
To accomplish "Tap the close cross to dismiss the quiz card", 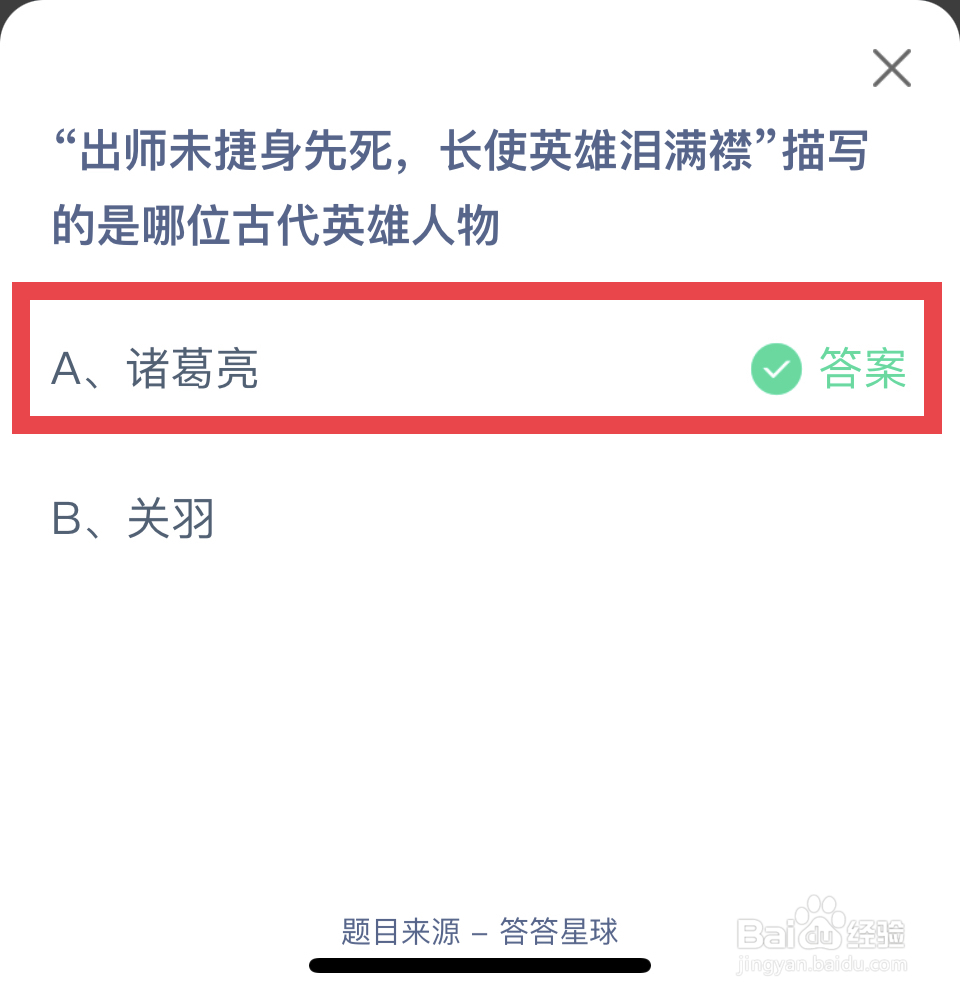I will 890,68.
